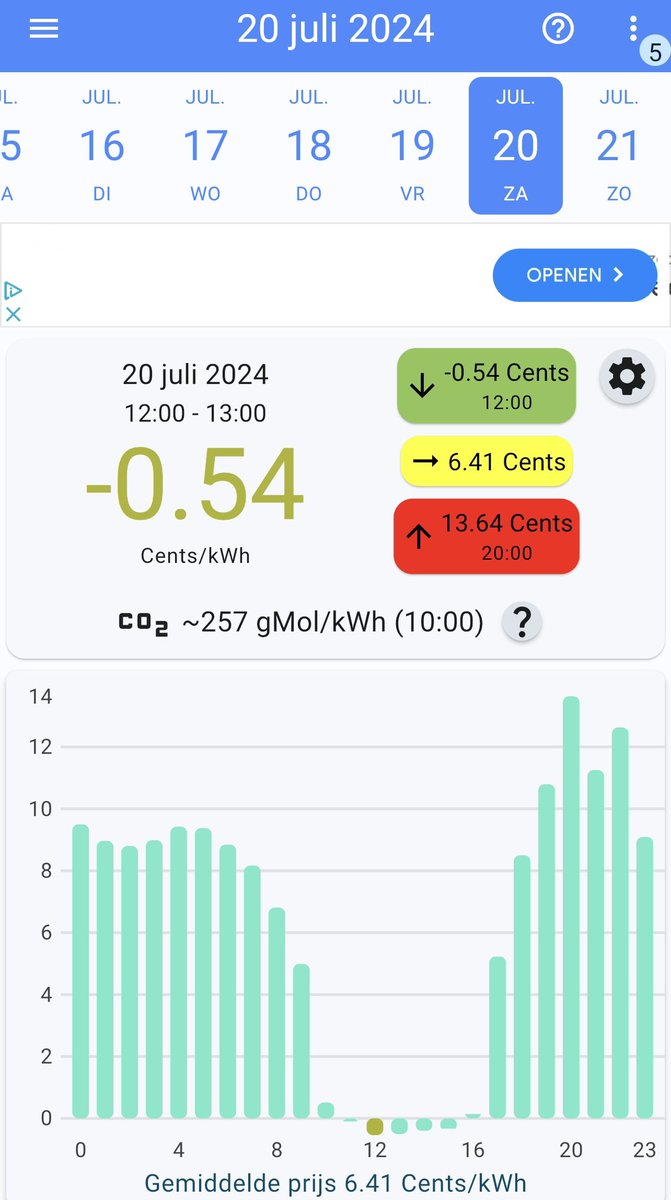Image resolution: width=671 pixels, height=1200 pixels.
Task: Tap the highest price chip showing 13.64 Cents
Action: pos(487,536)
